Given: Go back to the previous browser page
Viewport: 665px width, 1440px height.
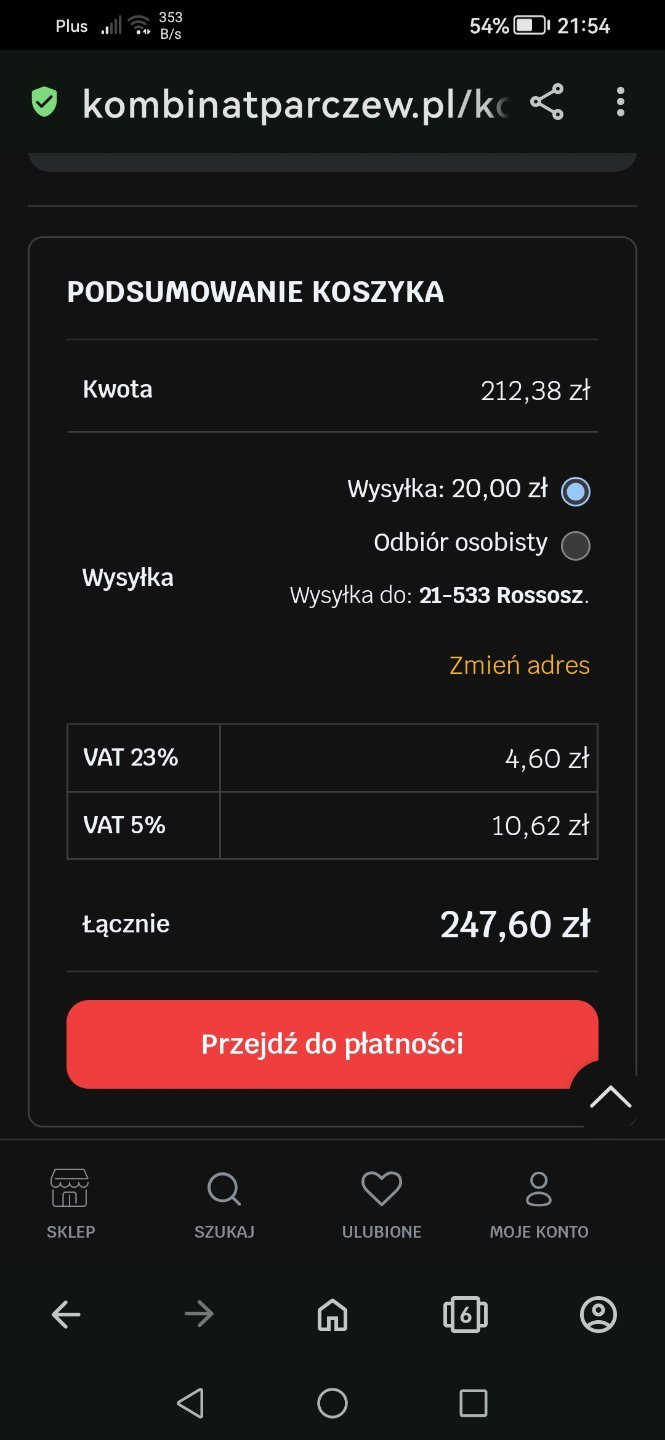Looking at the screenshot, I should (x=66, y=1315).
